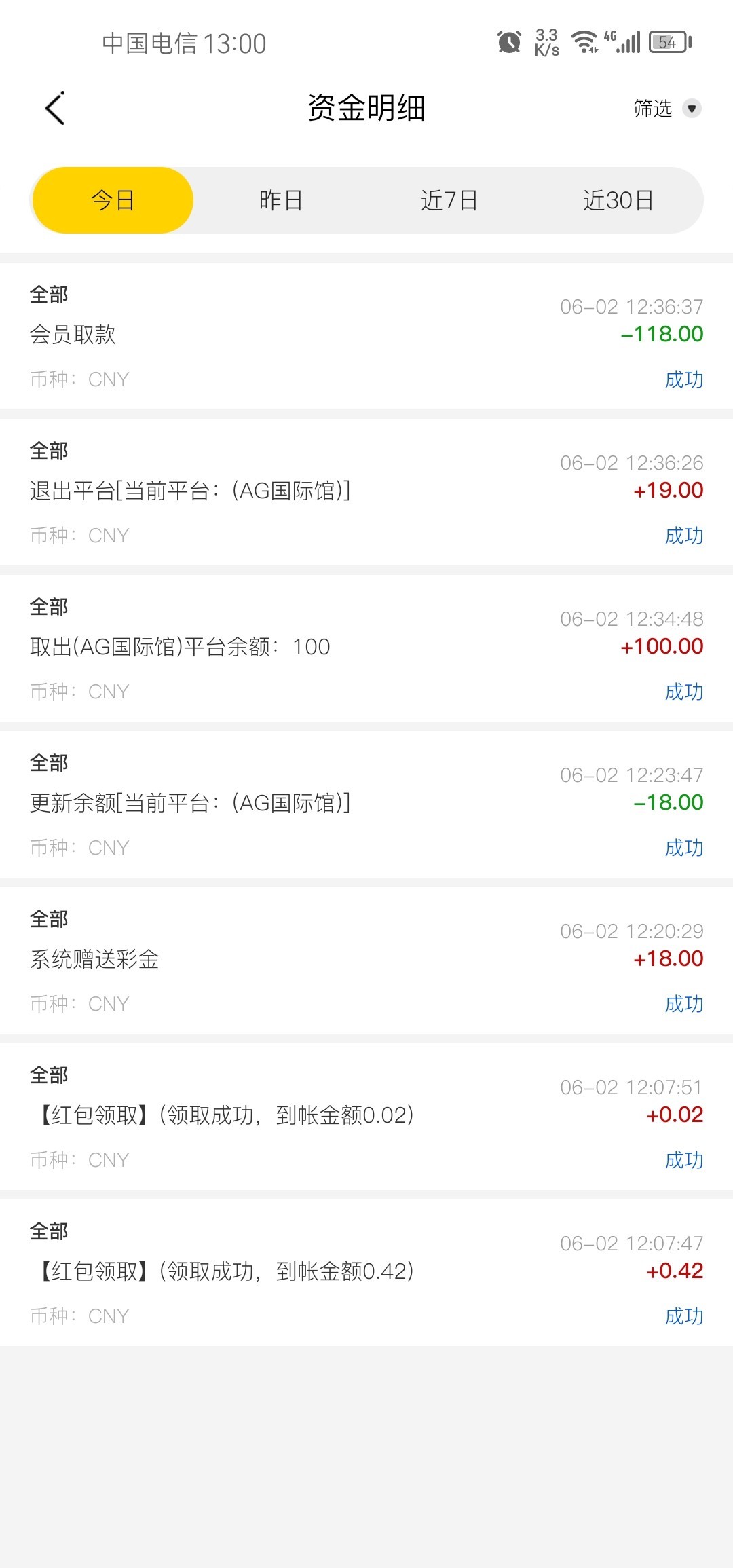Show records for 近7日

[x=449, y=200]
